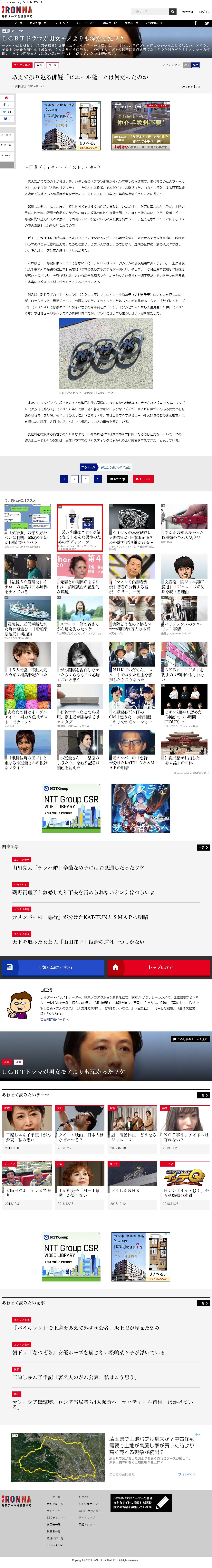Image resolution: width=212 pixels, height=1568 pixels.
Task: Go to page 2 of the article
Action: (74, 479)
